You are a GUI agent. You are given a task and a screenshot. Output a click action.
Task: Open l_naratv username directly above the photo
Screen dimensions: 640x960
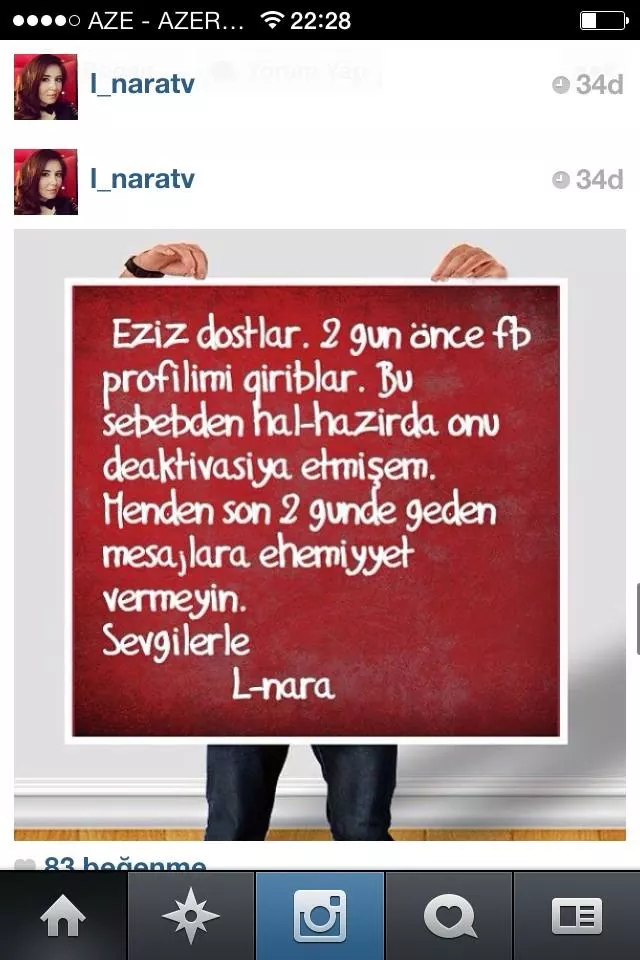[x=142, y=180]
